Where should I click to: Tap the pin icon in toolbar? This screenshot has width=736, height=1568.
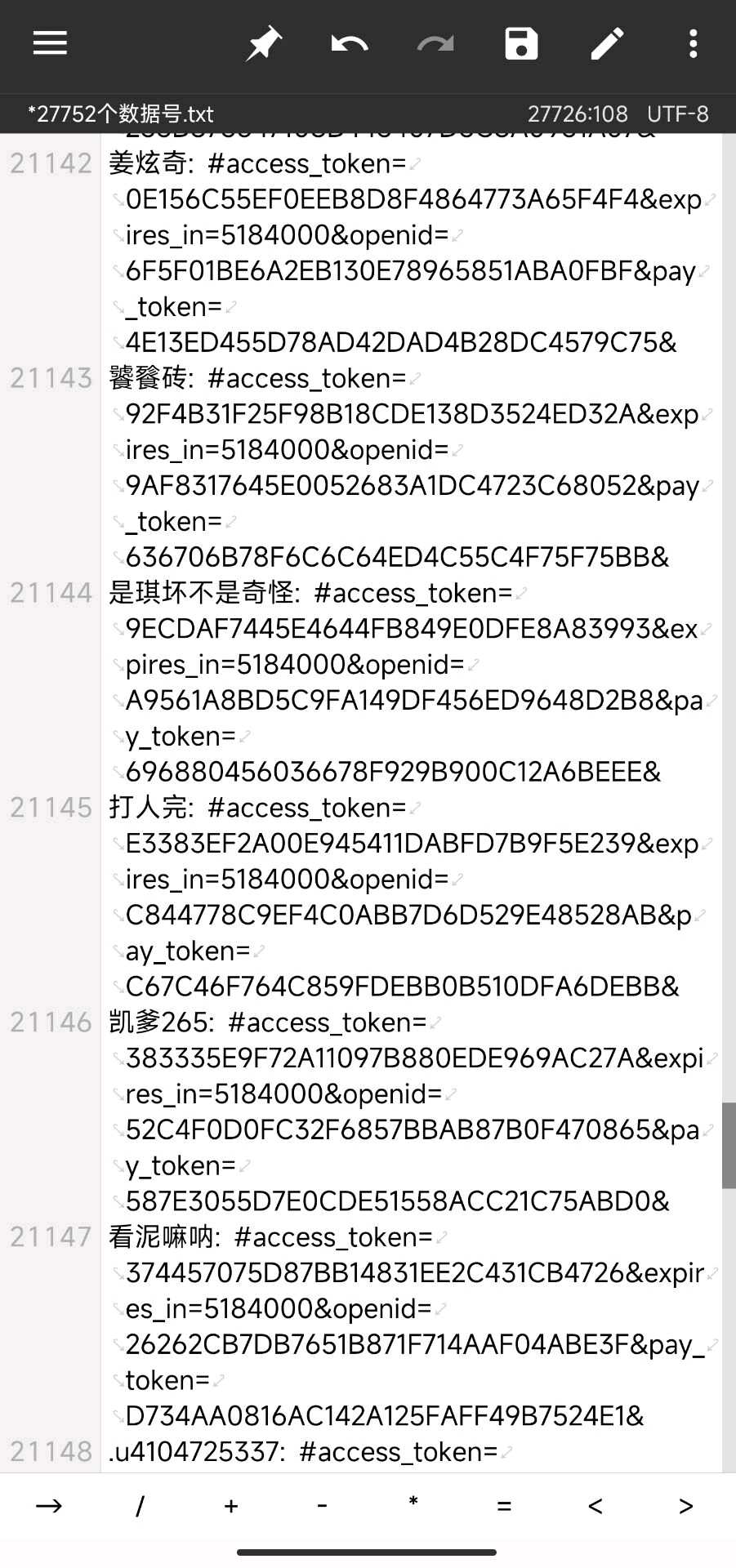coord(264,43)
